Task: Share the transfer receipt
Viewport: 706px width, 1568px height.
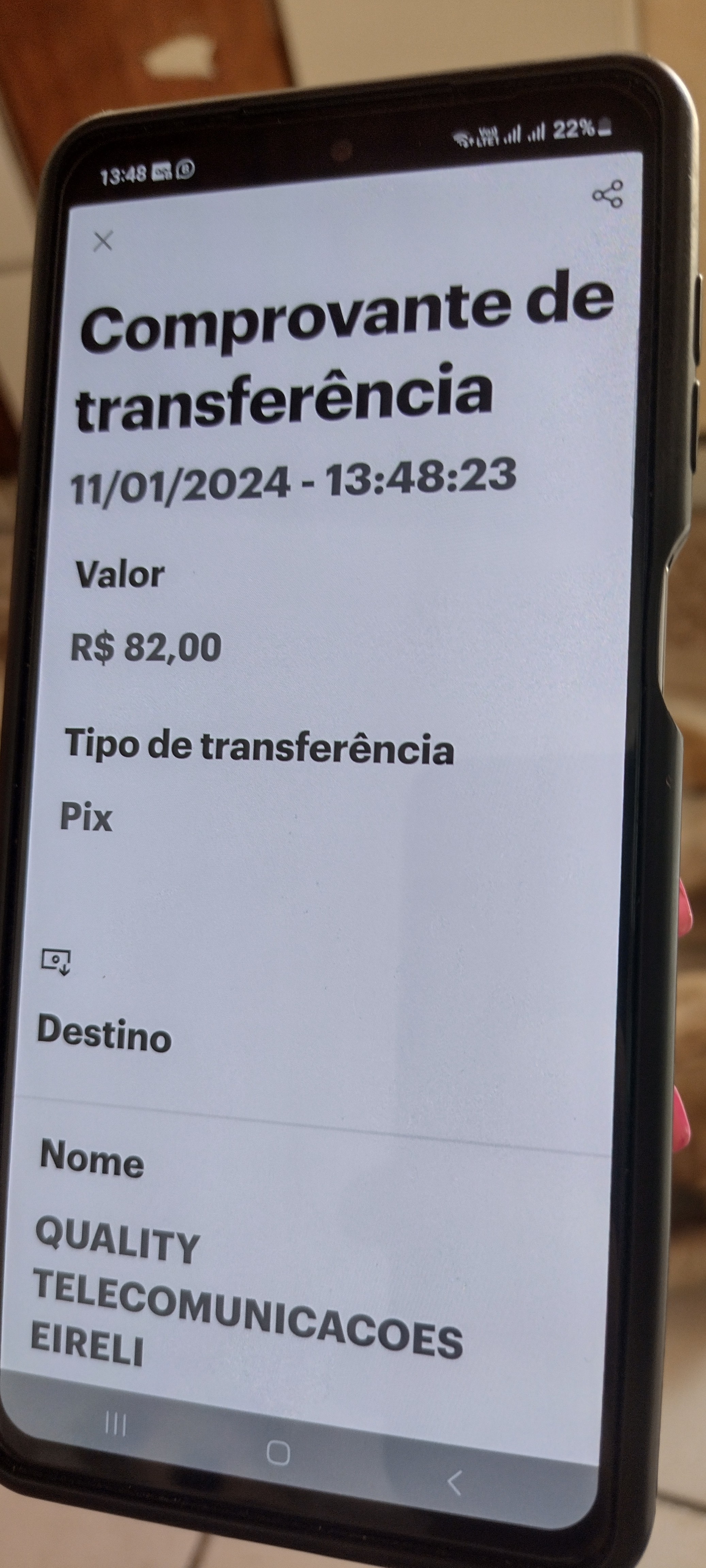Action: (x=607, y=194)
